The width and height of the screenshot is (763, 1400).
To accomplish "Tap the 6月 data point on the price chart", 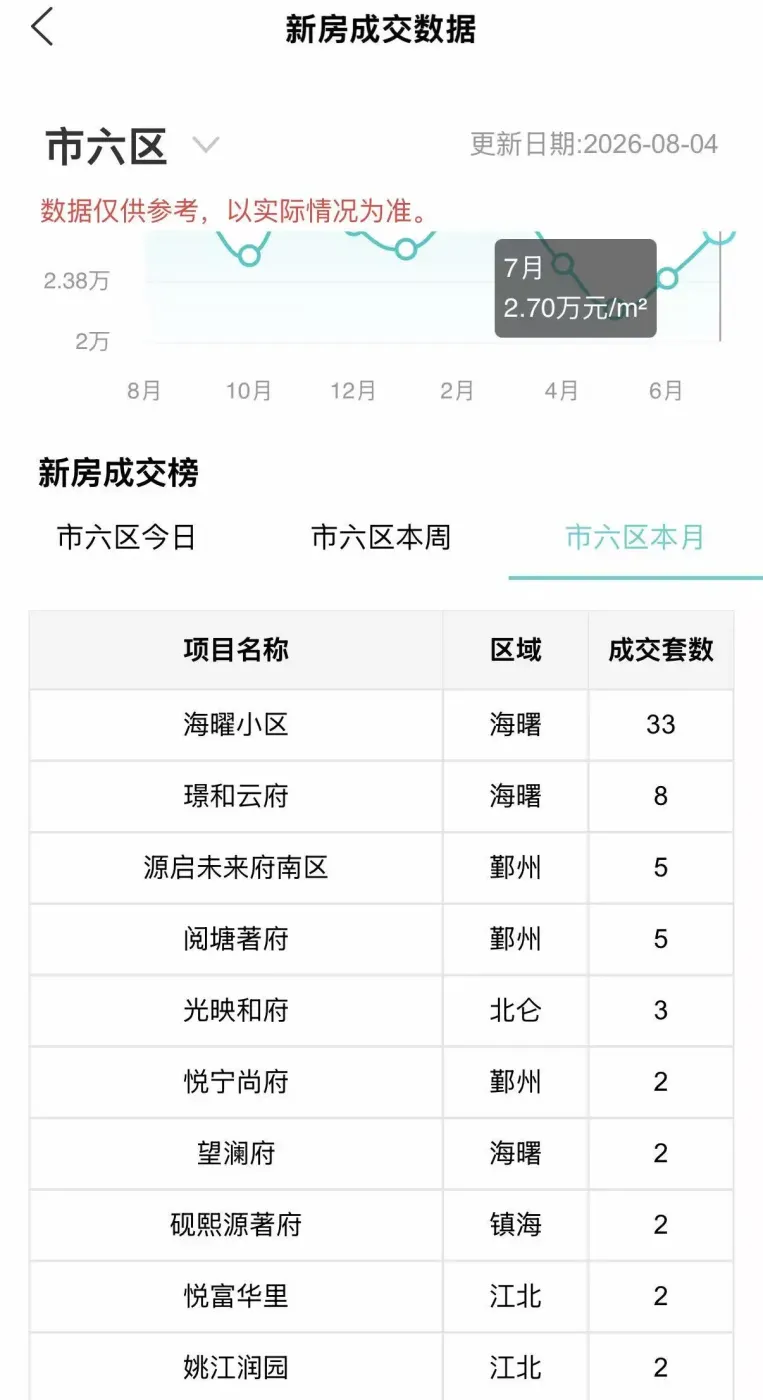I will (x=667, y=278).
